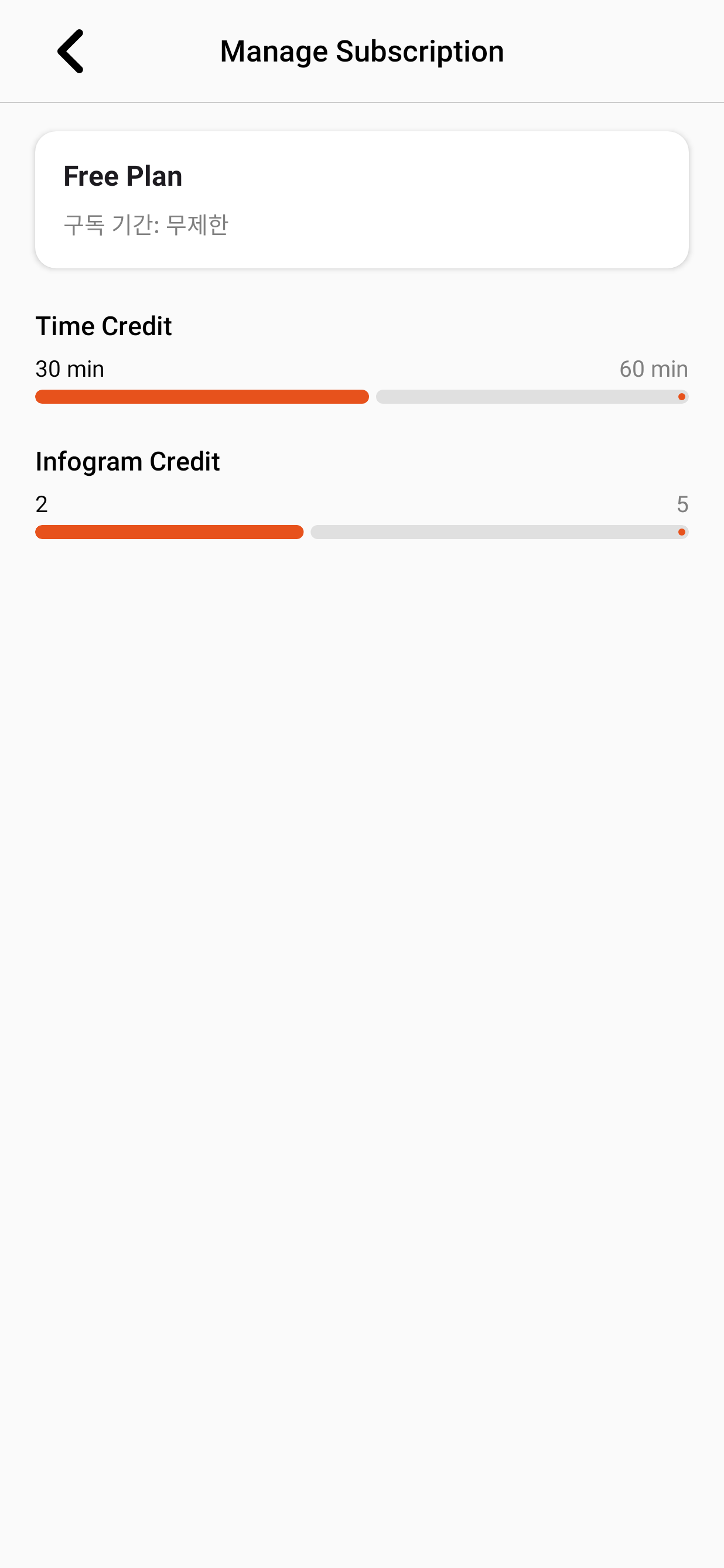Screen dimensions: 724x1568
Task: Go back from Manage Subscription
Action: [70, 51]
